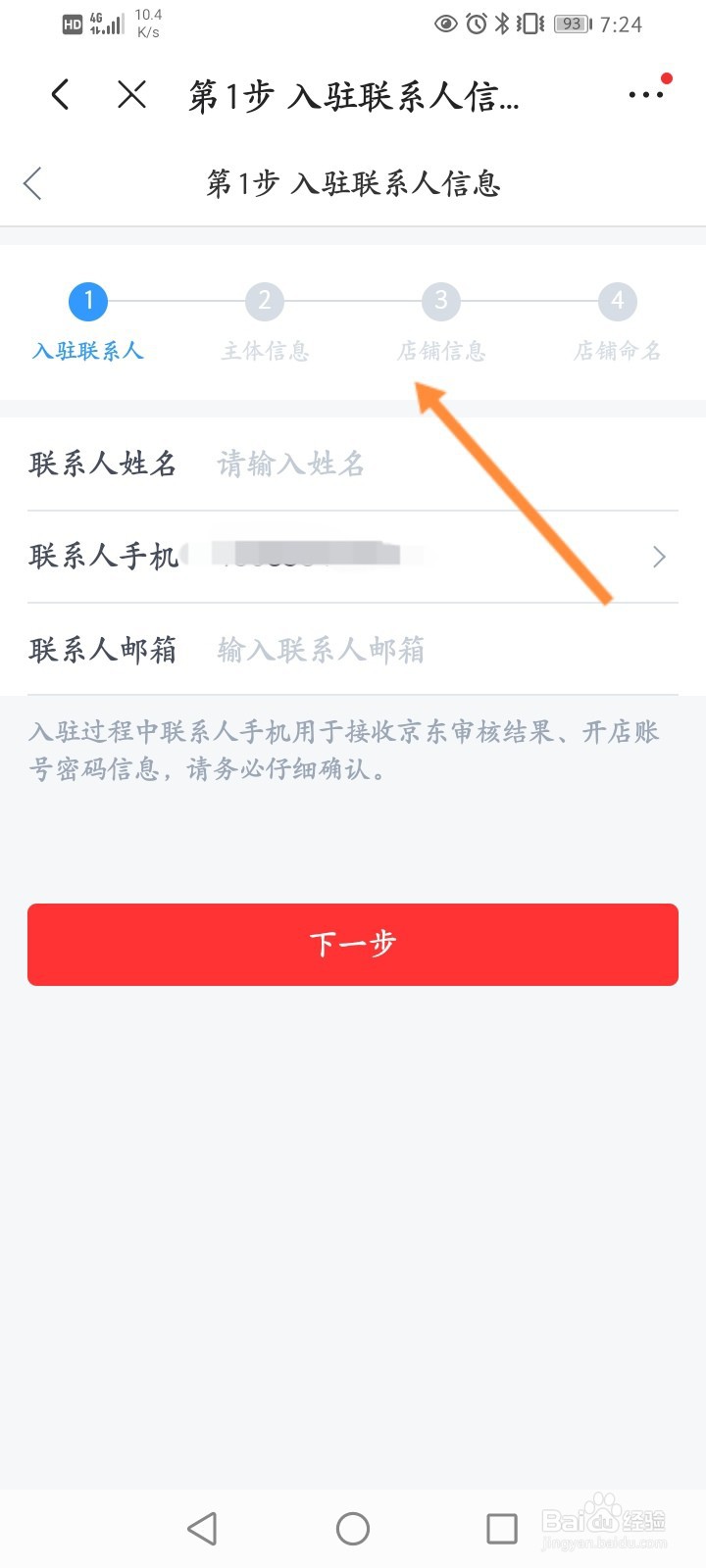Tap the Bluetooth icon in the status bar
Screen dimensions: 706x1568
tap(503, 24)
